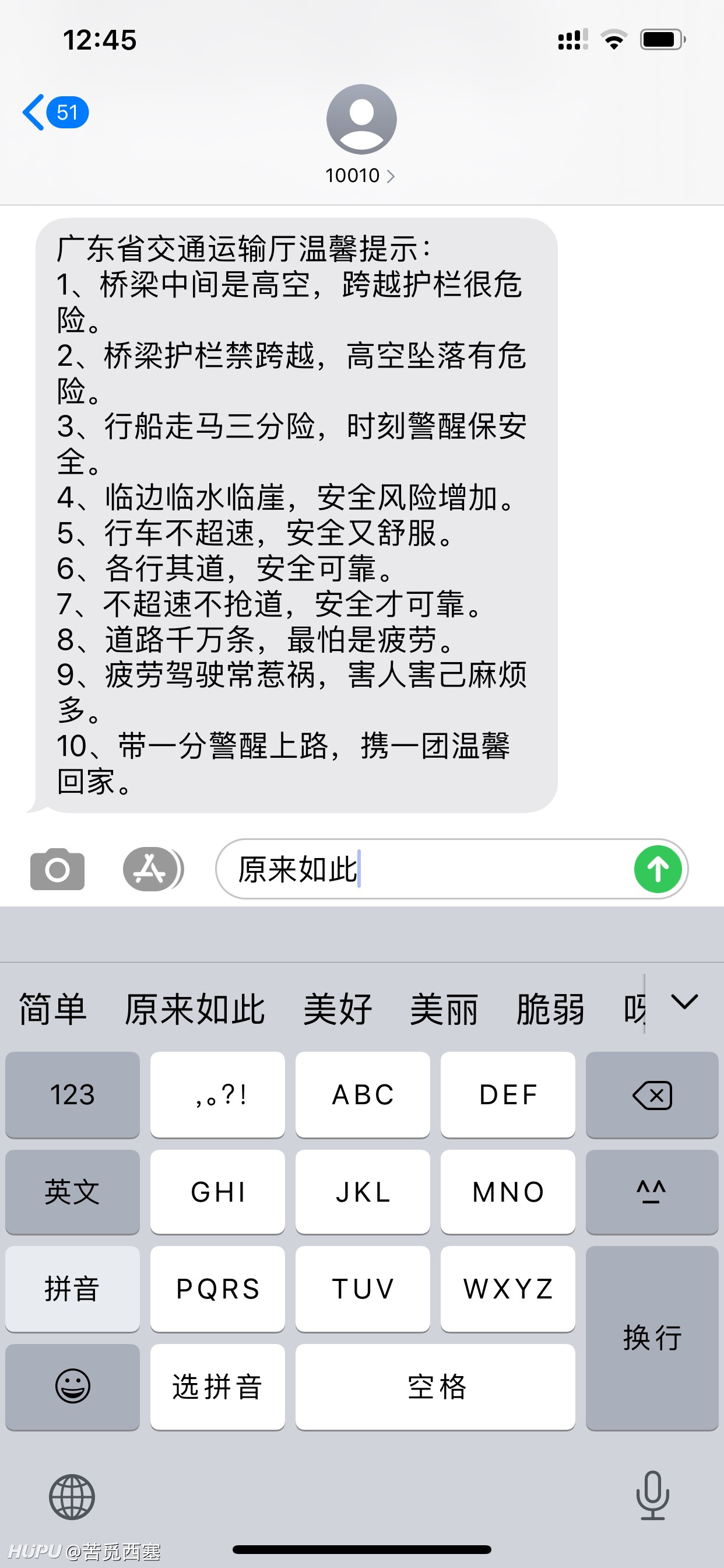The width and height of the screenshot is (724, 1568).
Task: Go back to the message list
Action: click(55, 113)
